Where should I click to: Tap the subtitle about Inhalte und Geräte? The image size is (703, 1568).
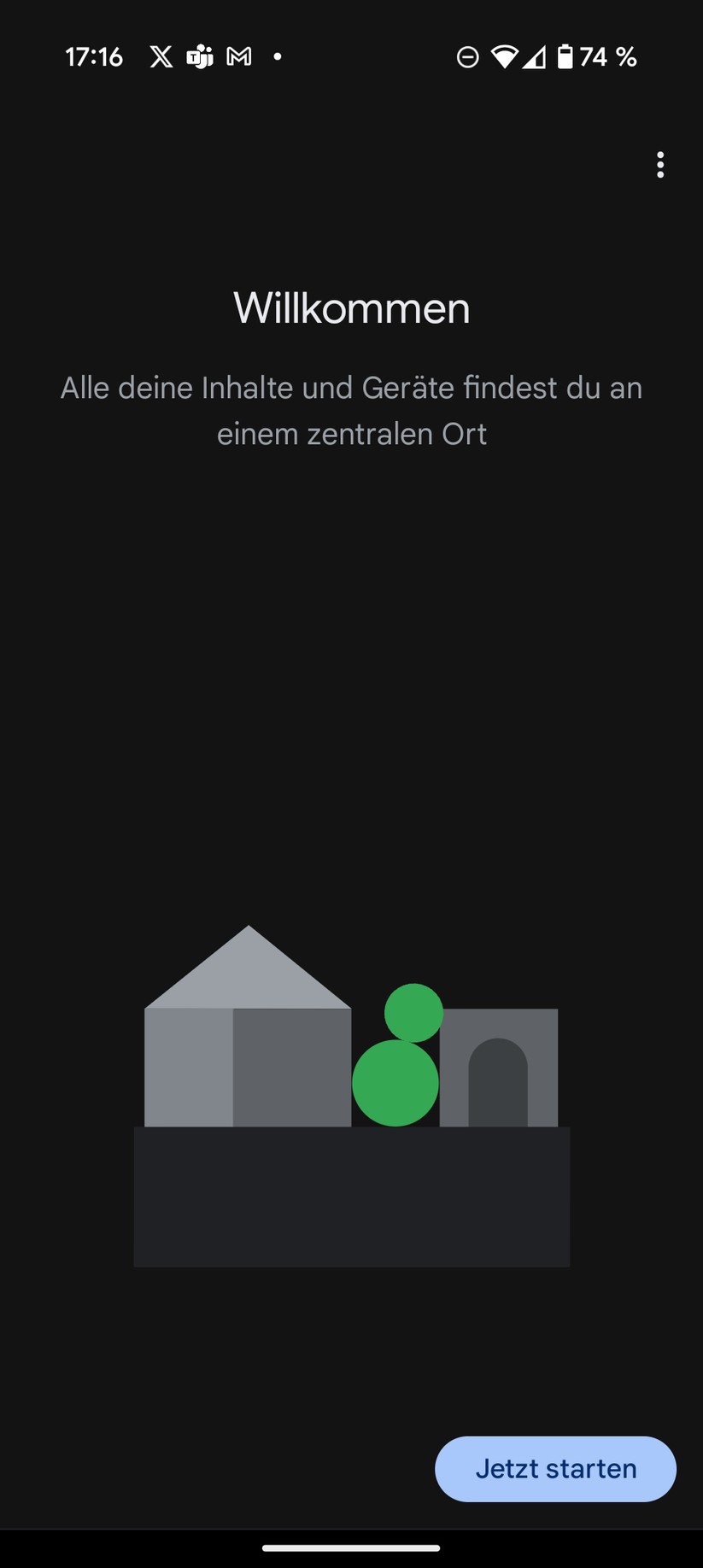click(351, 410)
